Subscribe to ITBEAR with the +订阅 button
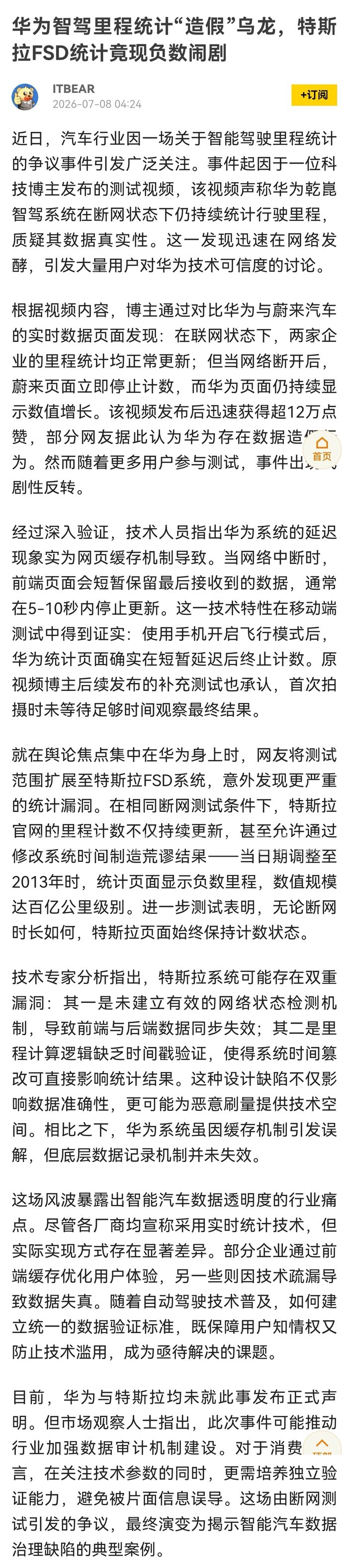 (x=314, y=95)
